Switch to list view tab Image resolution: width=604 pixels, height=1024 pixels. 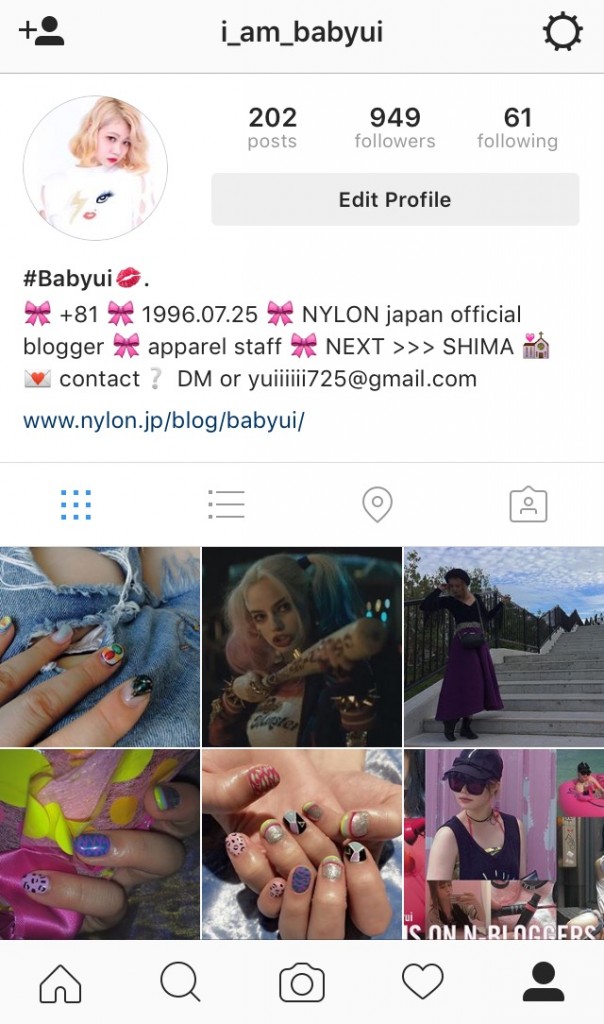(x=226, y=505)
